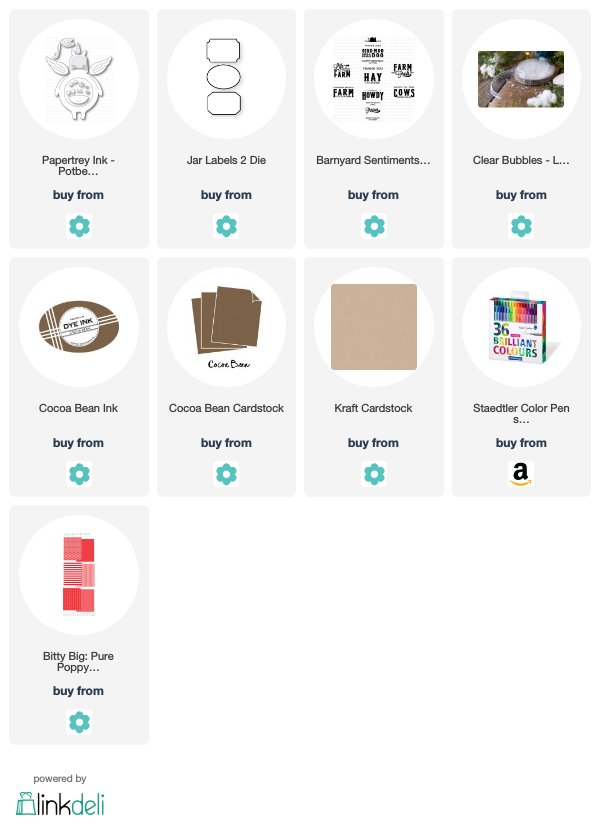Screen dimensions: 600x829
Task: View the Bitty Big: Pure Poppy product
Action: pos(79,576)
